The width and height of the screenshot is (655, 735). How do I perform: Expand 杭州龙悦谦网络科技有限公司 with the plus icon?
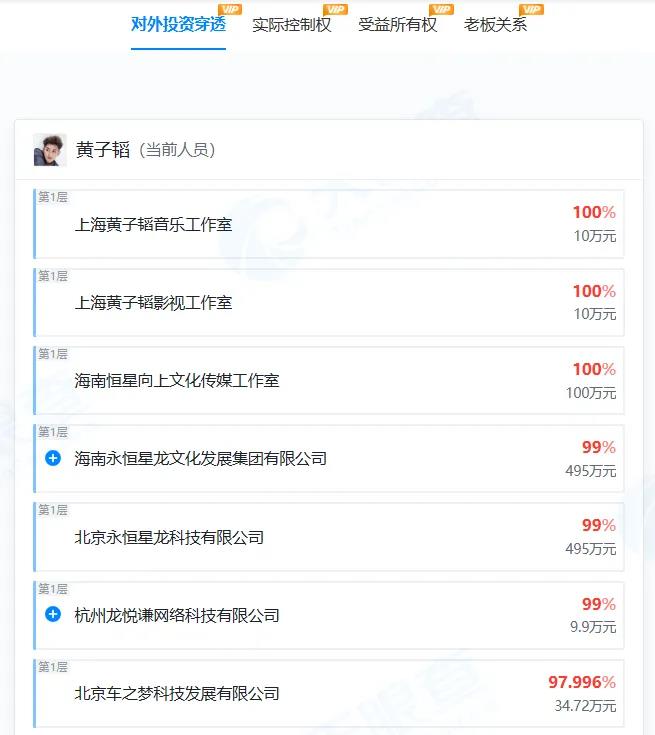coord(53,614)
